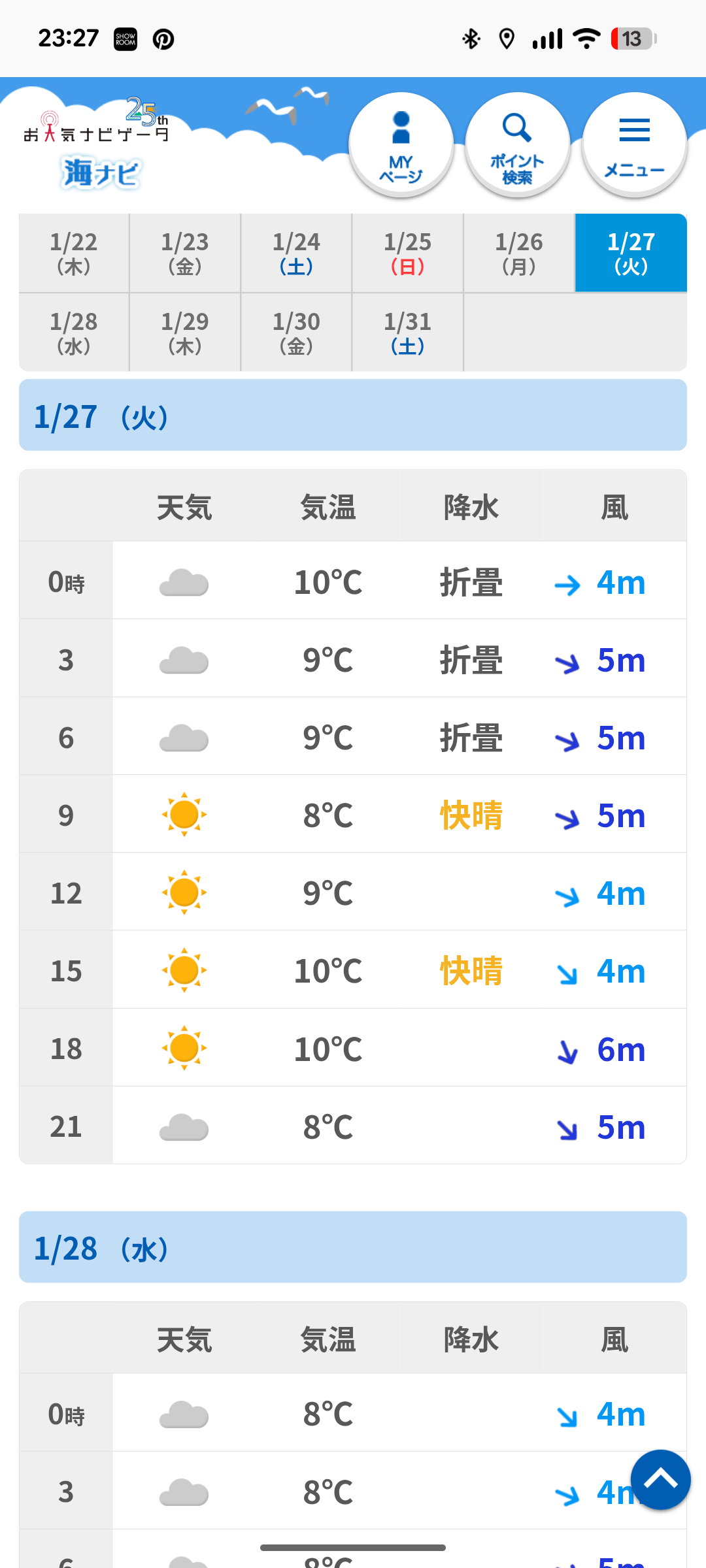Switch to the 1/24 (土) date tab
Viewport: 706px width, 1568px height.
(x=296, y=253)
